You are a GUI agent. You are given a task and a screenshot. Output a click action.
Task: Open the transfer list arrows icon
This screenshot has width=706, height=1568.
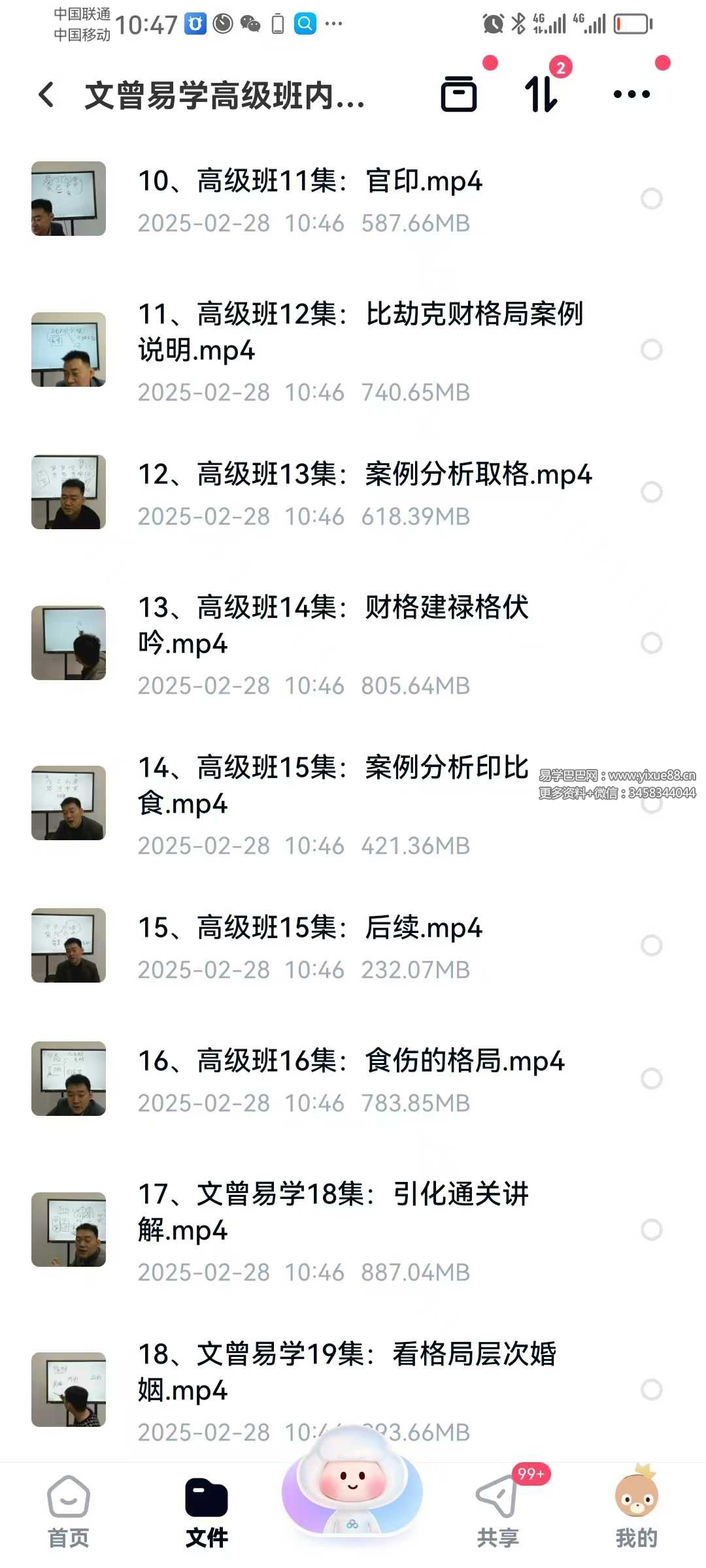(541, 94)
